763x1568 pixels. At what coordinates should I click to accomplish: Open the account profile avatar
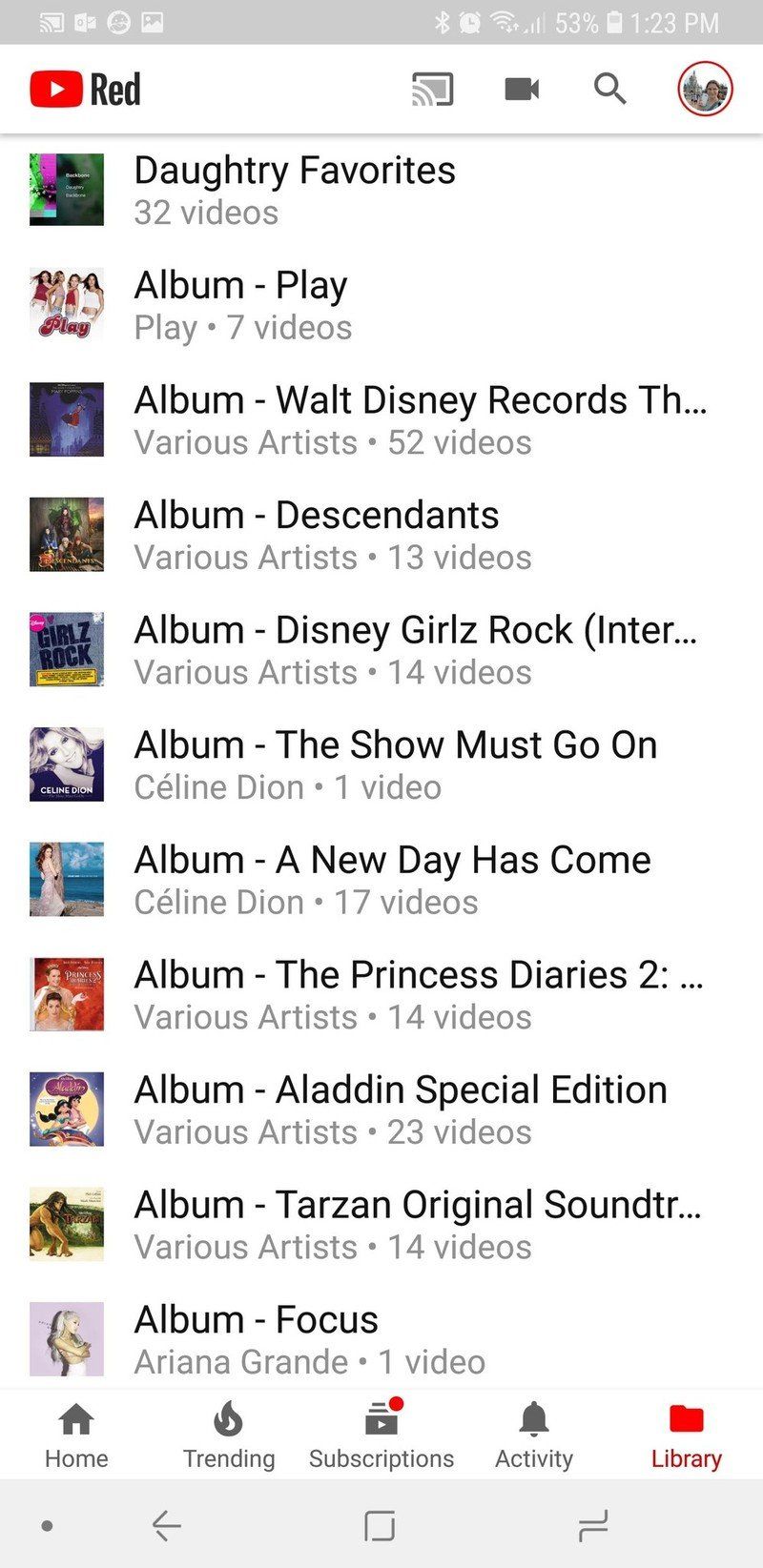point(705,90)
